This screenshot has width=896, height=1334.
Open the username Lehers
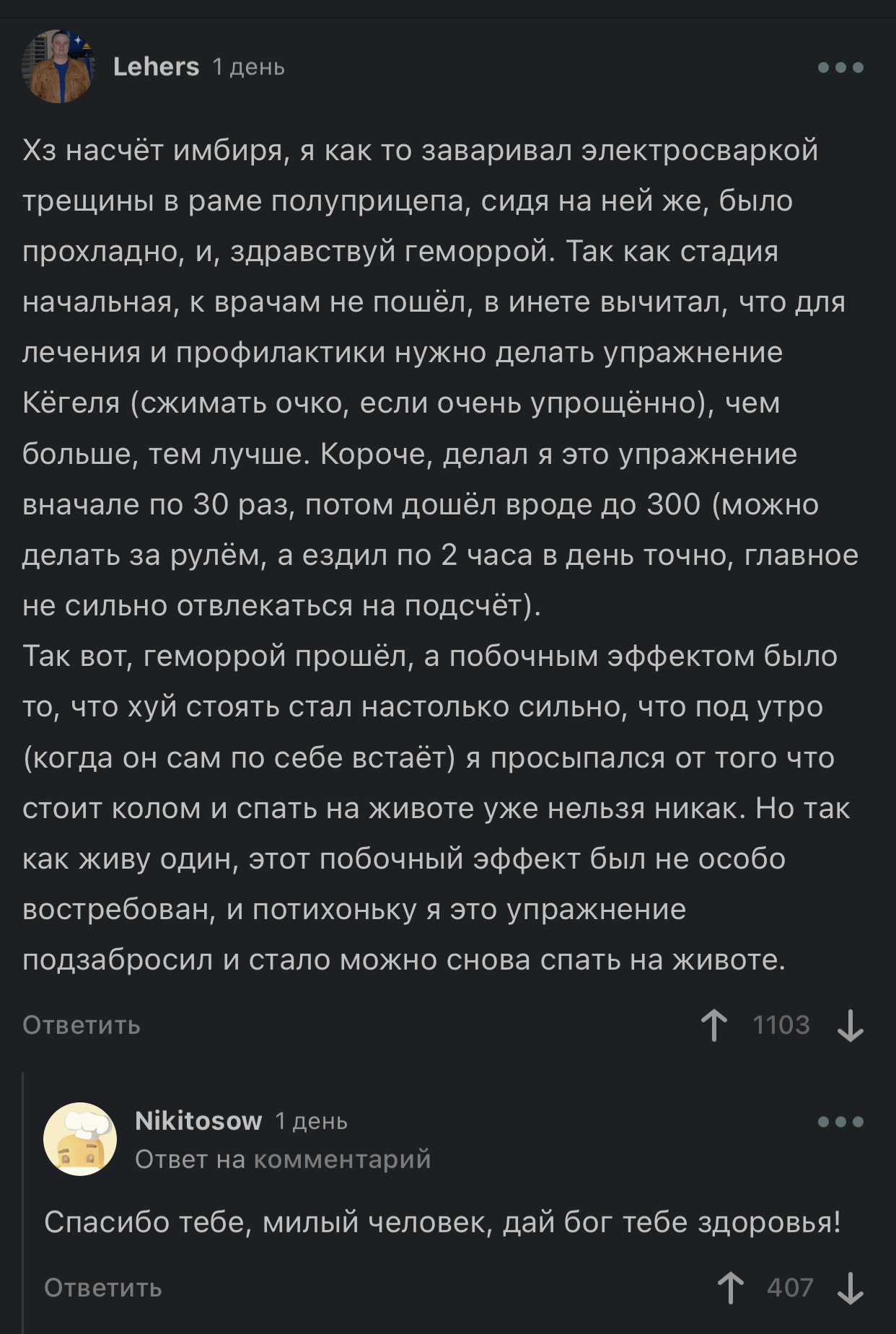pyautogui.click(x=156, y=67)
